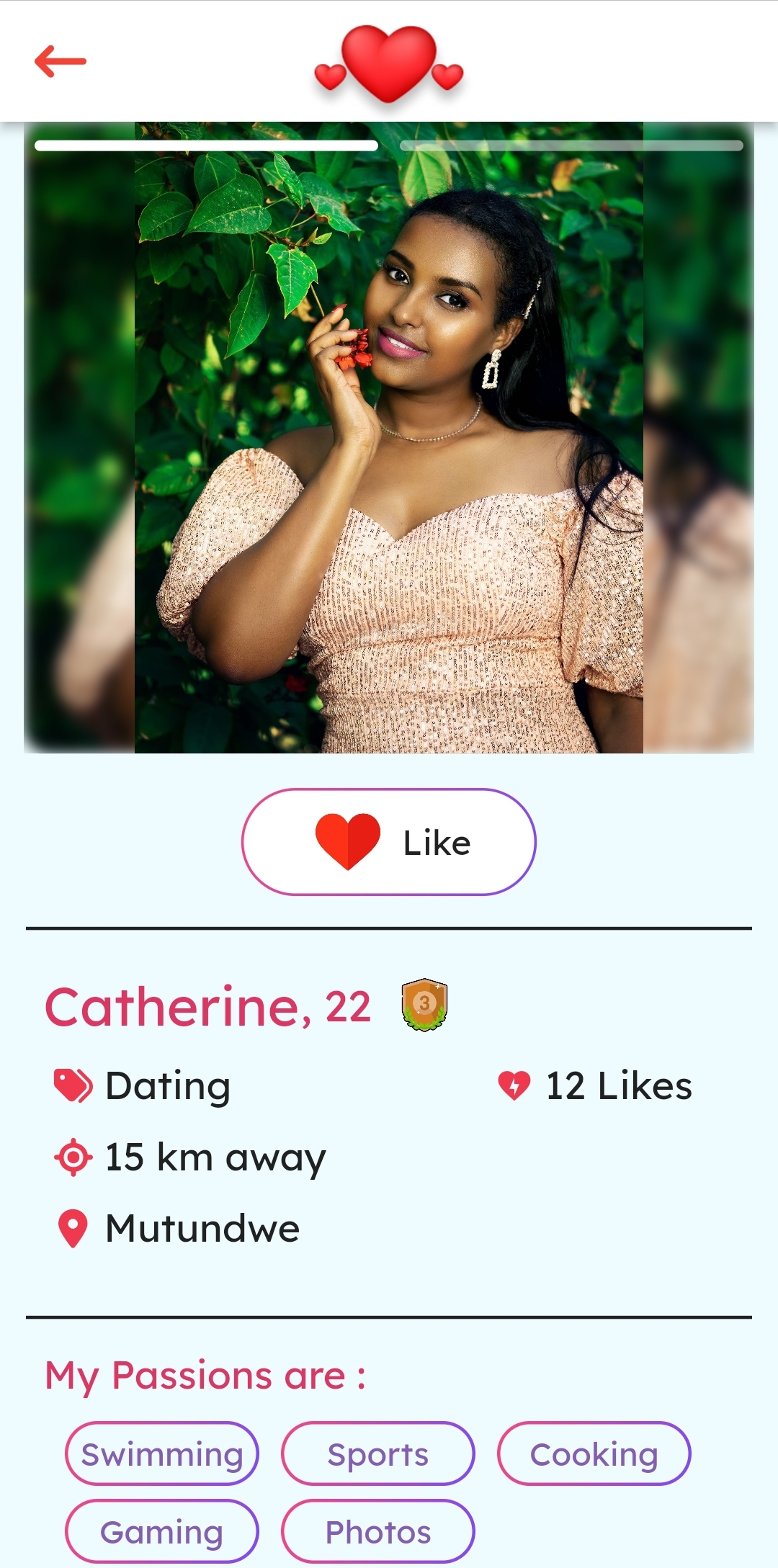778x1568 pixels.
Task: Select the Cooking passion chip
Action: click(594, 1454)
